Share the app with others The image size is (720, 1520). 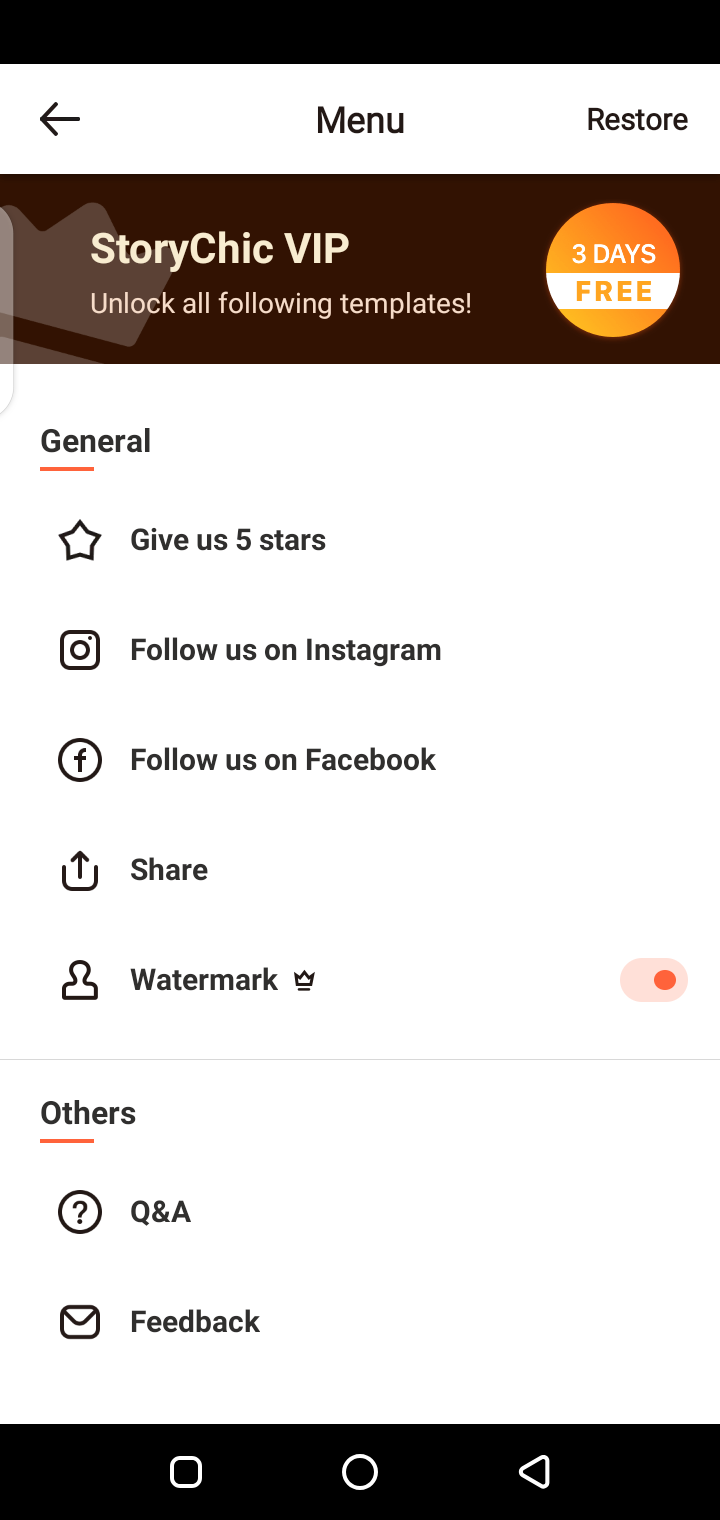click(169, 870)
